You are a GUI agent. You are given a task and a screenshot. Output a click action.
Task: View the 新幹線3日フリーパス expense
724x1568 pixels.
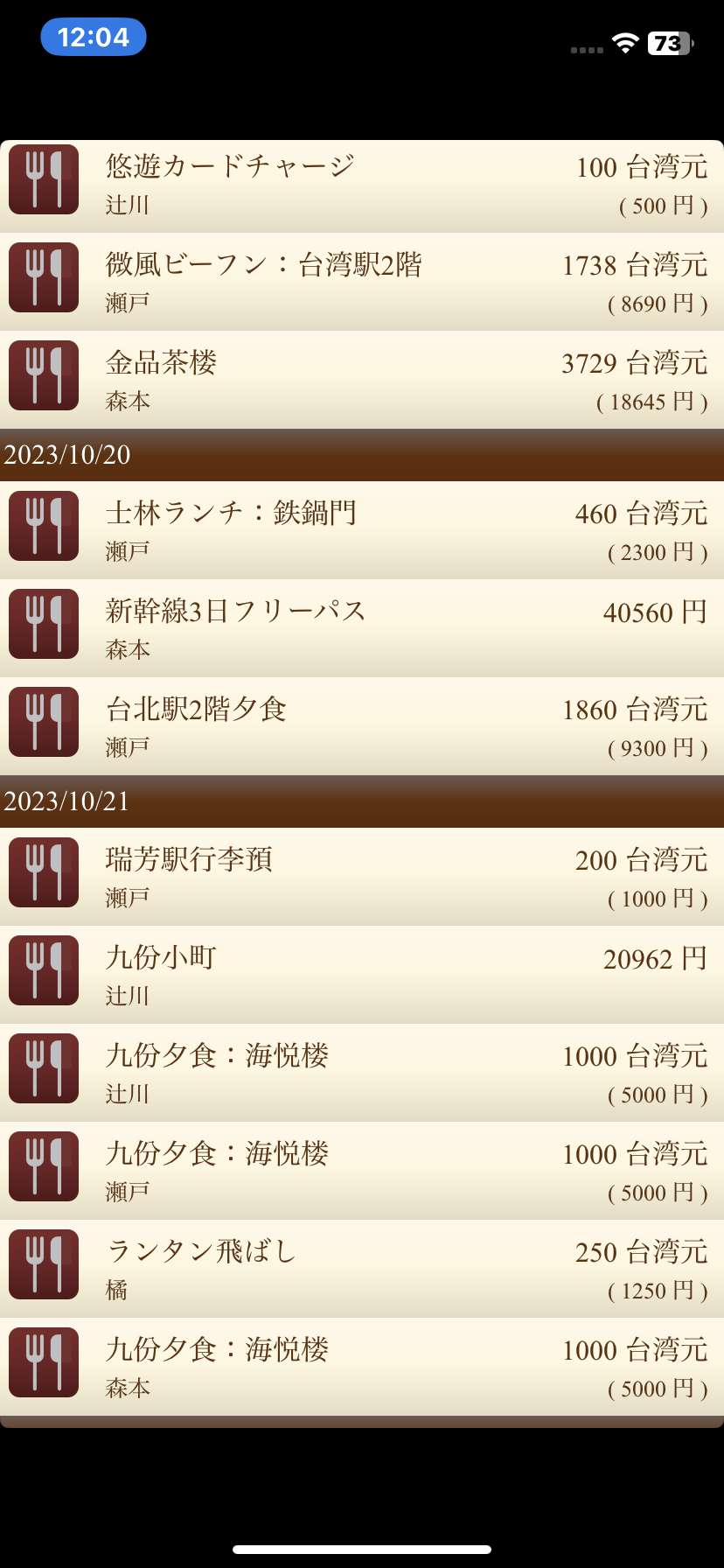point(362,628)
